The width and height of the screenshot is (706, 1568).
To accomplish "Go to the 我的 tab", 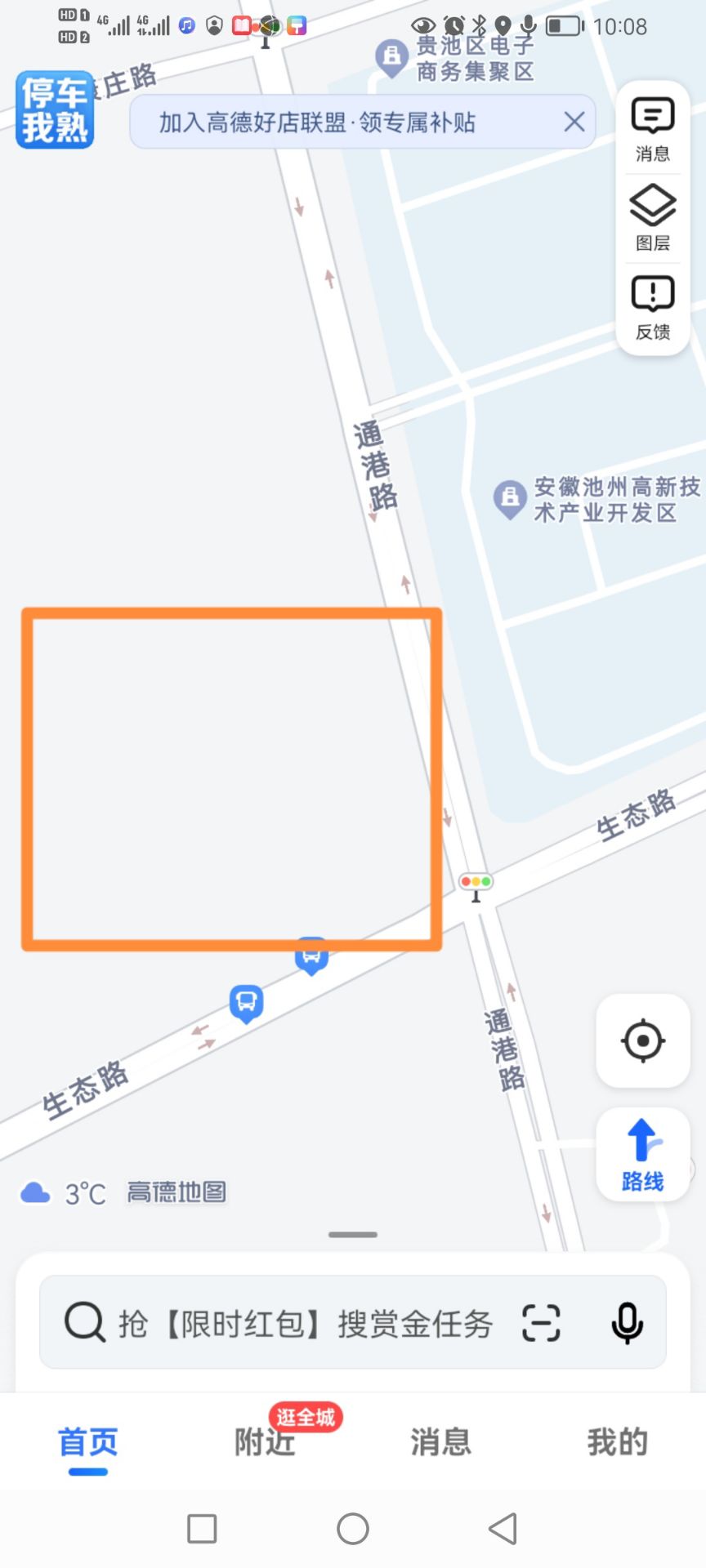I will pos(617,1442).
